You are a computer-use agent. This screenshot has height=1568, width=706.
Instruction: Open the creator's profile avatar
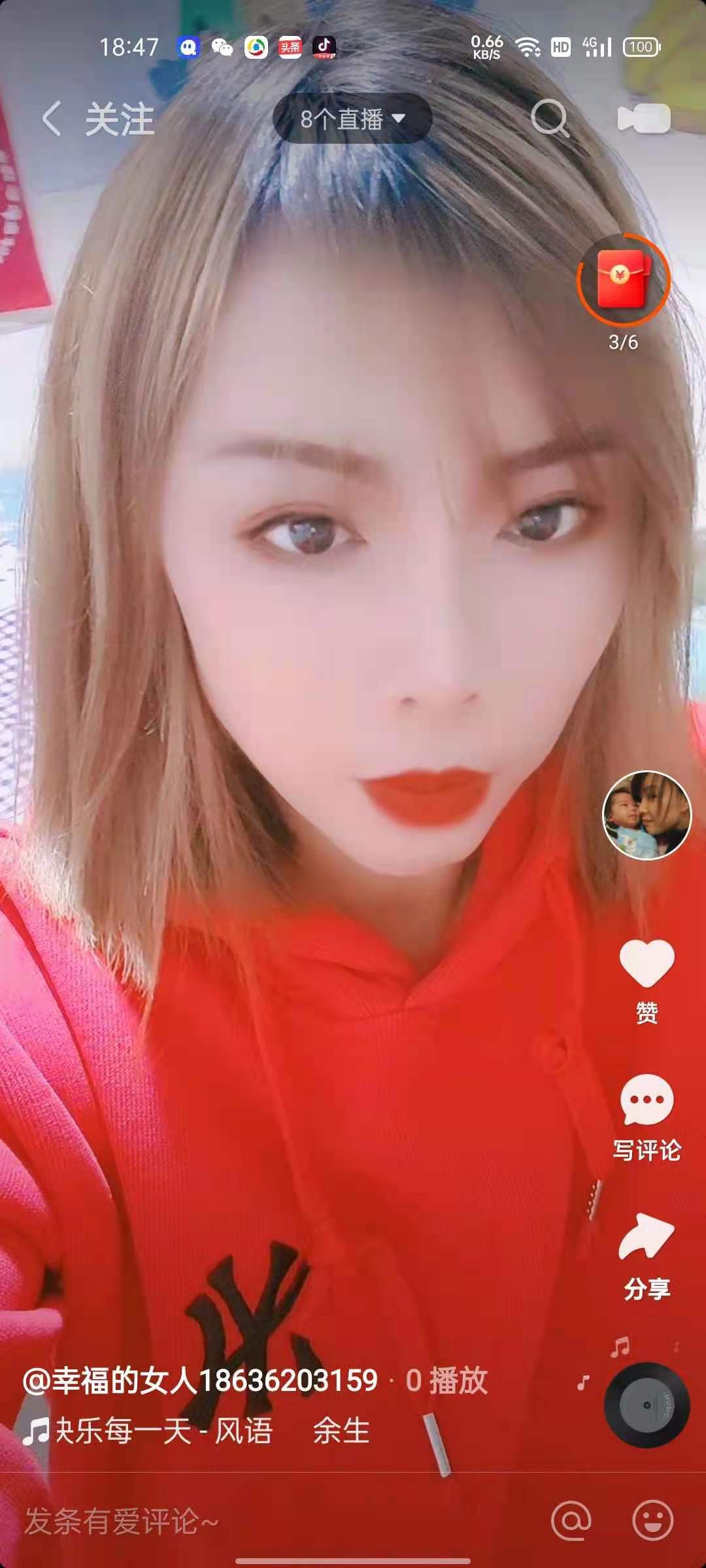point(647,815)
